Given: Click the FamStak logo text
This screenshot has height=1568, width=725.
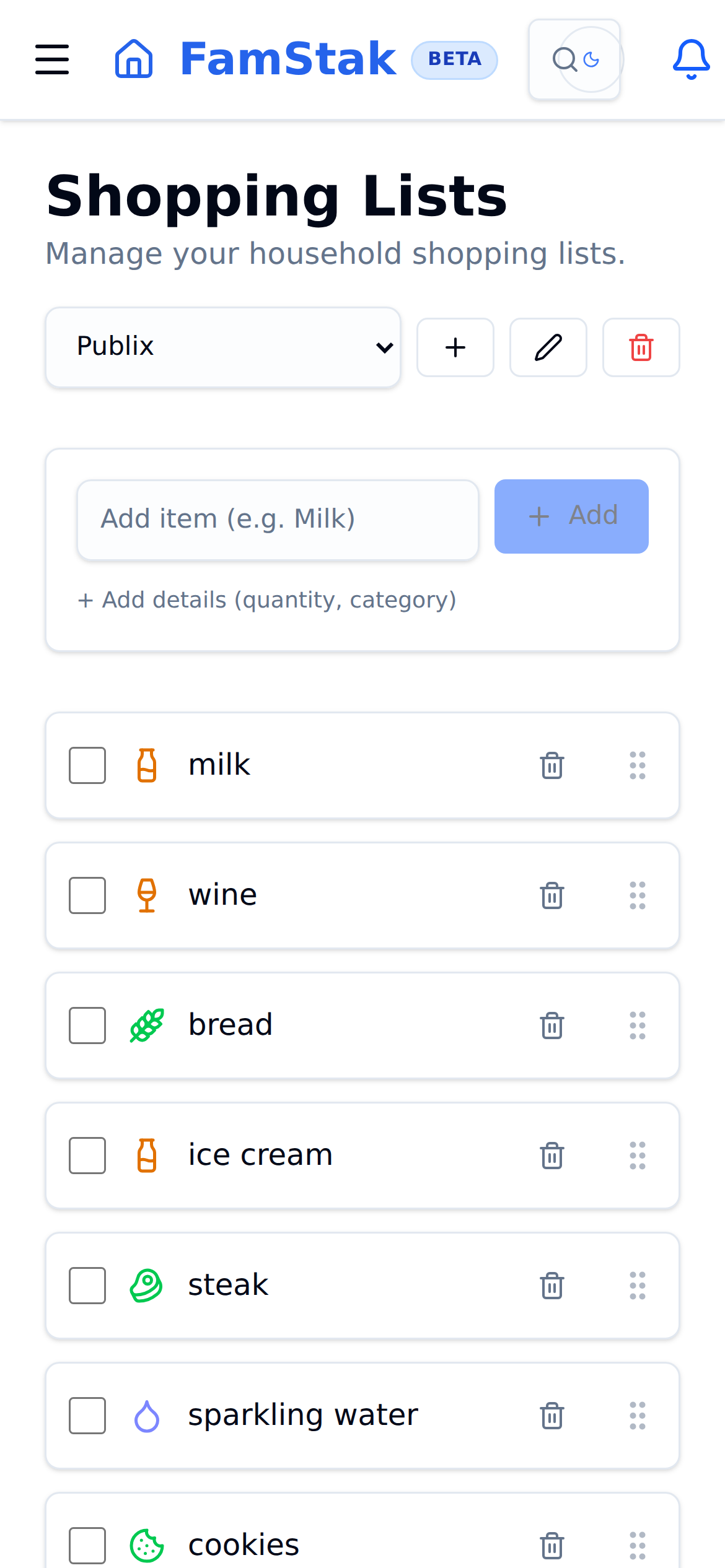Looking at the screenshot, I should (287, 58).
